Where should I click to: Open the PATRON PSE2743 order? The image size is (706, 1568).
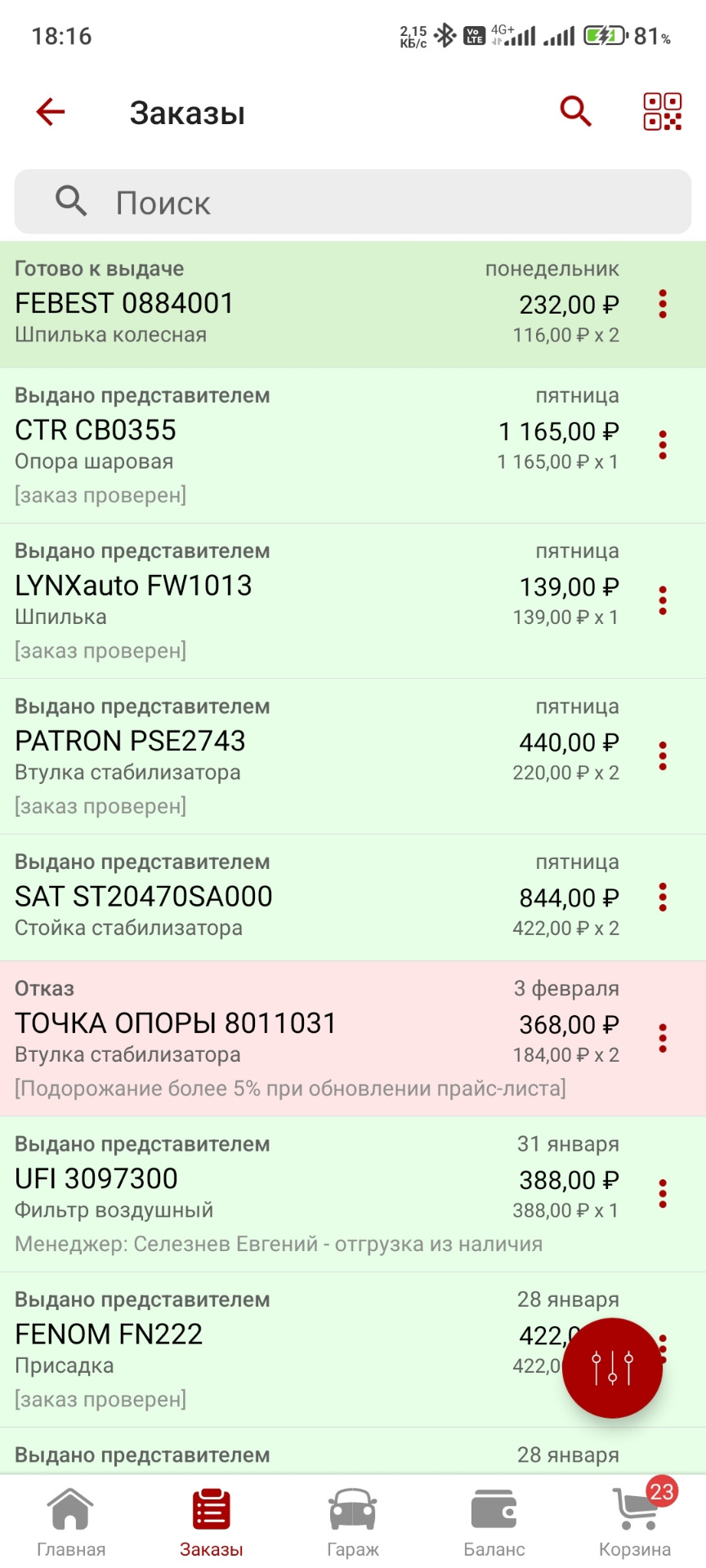click(245, 755)
